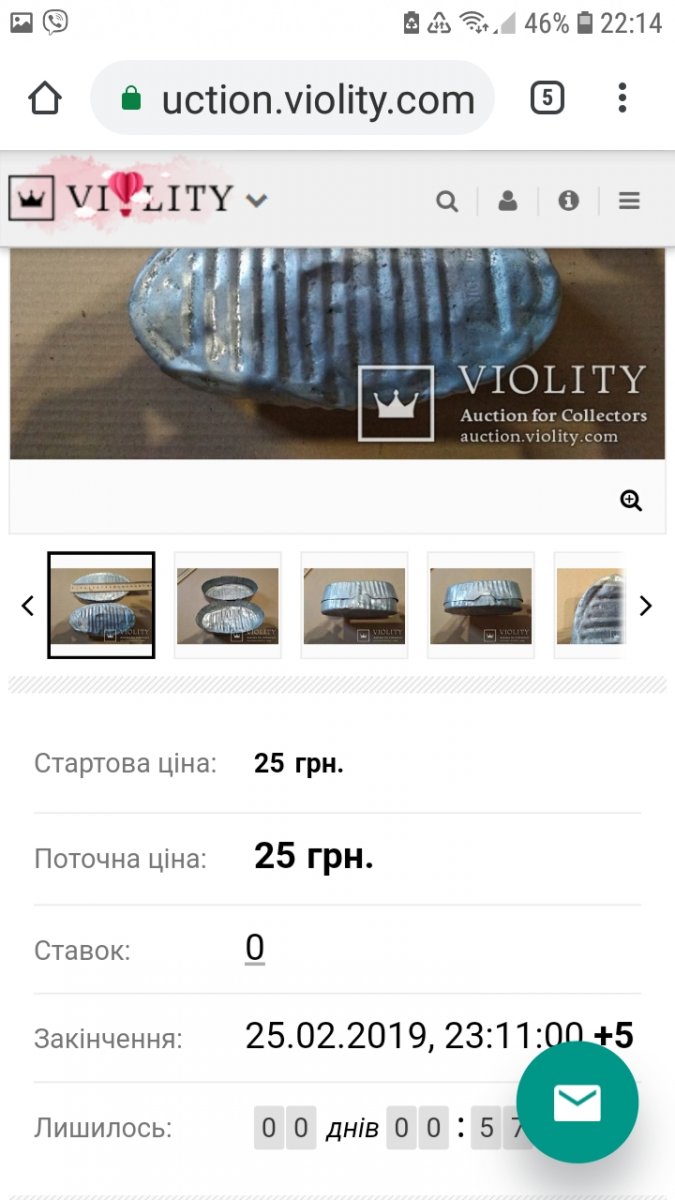Image resolution: width=675 pixels, height=1200 pixels.
Task: Open the info icon
Action: point(568,201)
